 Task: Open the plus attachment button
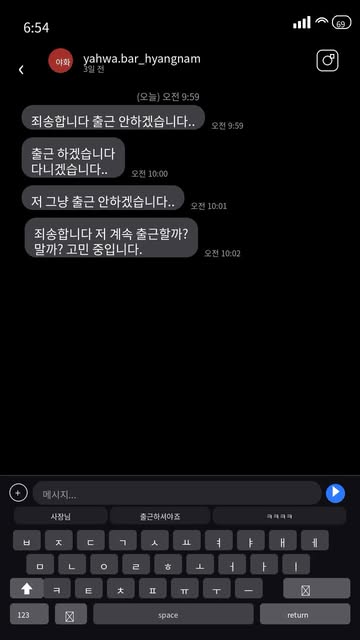point(18,493)
